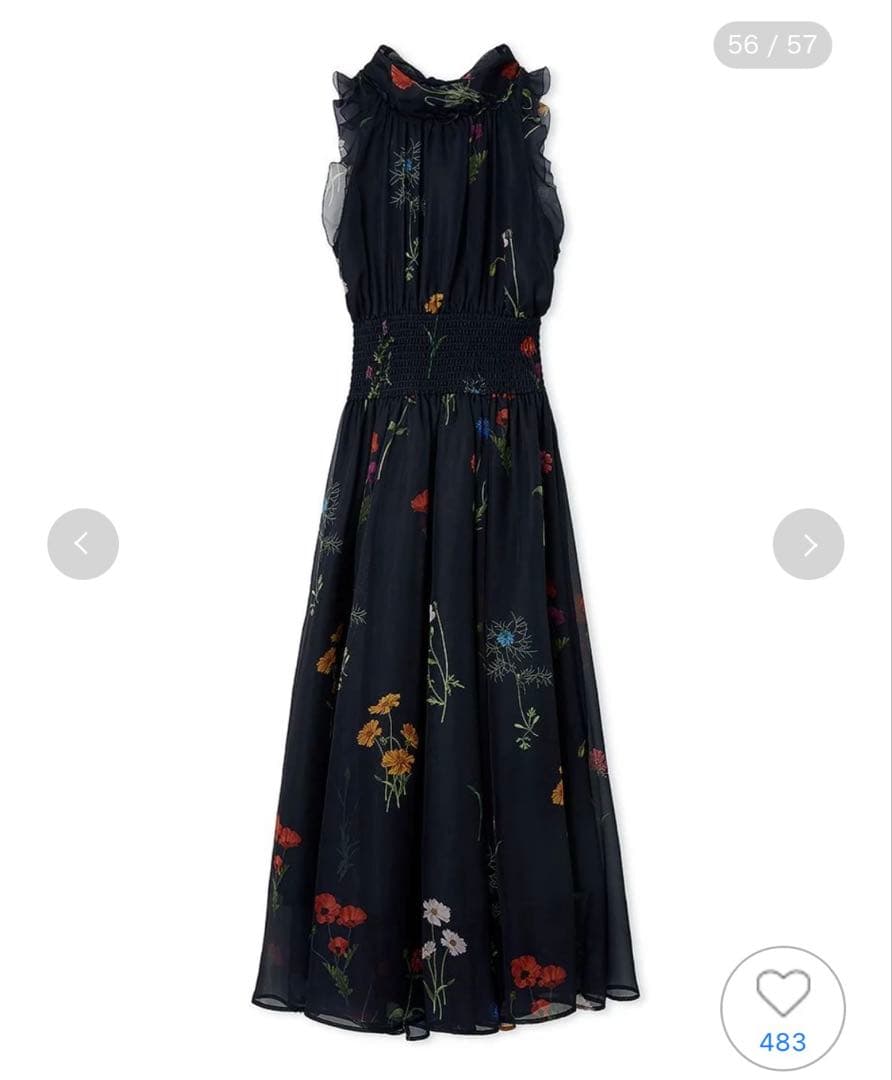Show the next product image
The height and width of the screenshot is (1080, 892).
808,544
